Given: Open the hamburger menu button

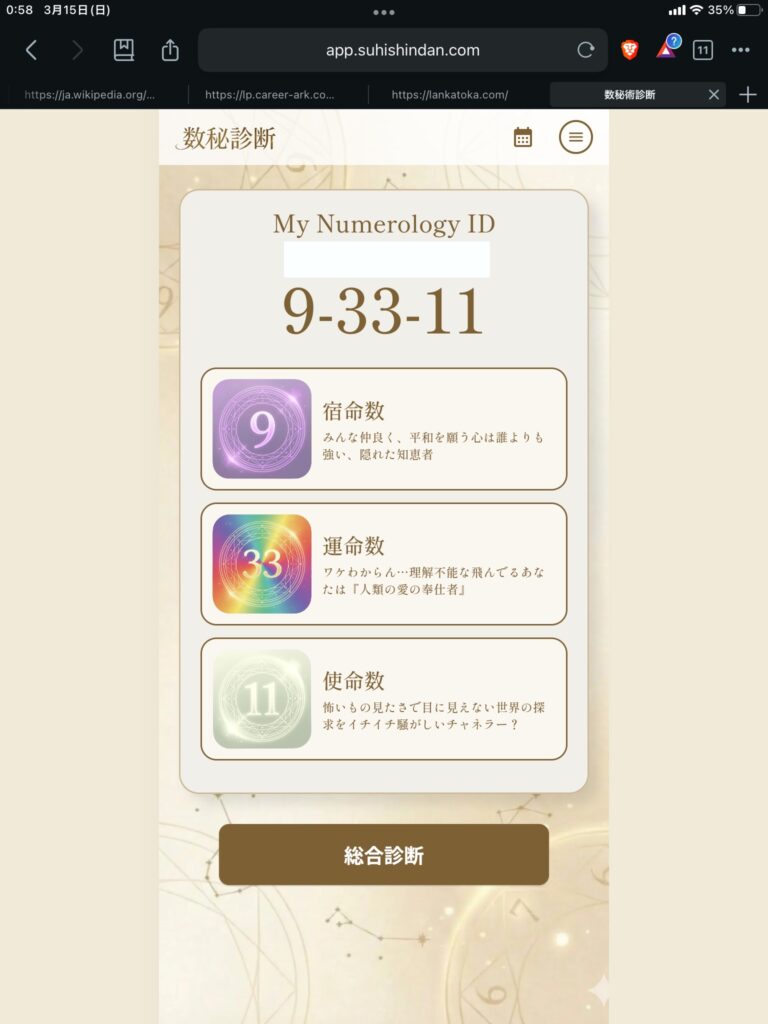Looking at the screenshot, I should pos(575,137).
